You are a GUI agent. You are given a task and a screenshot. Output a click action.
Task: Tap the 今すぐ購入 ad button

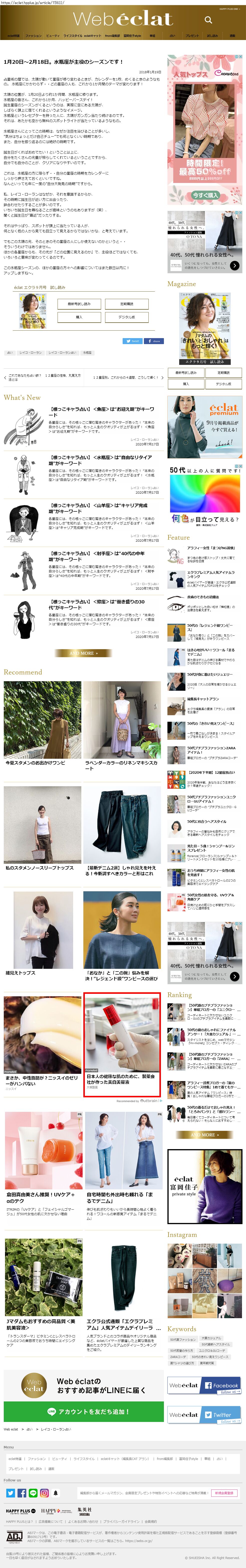tap(205, 195)
